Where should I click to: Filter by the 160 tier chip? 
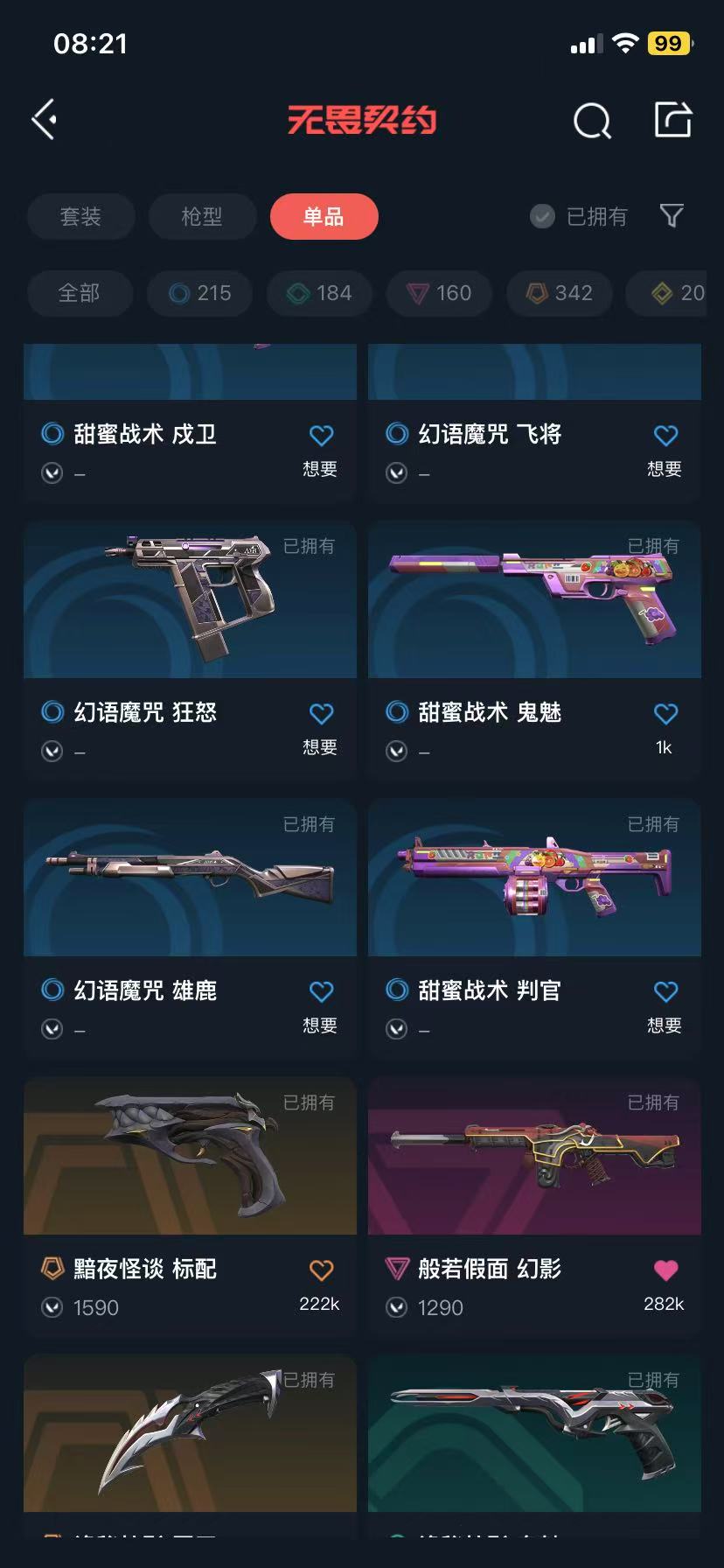click(440, 293)
